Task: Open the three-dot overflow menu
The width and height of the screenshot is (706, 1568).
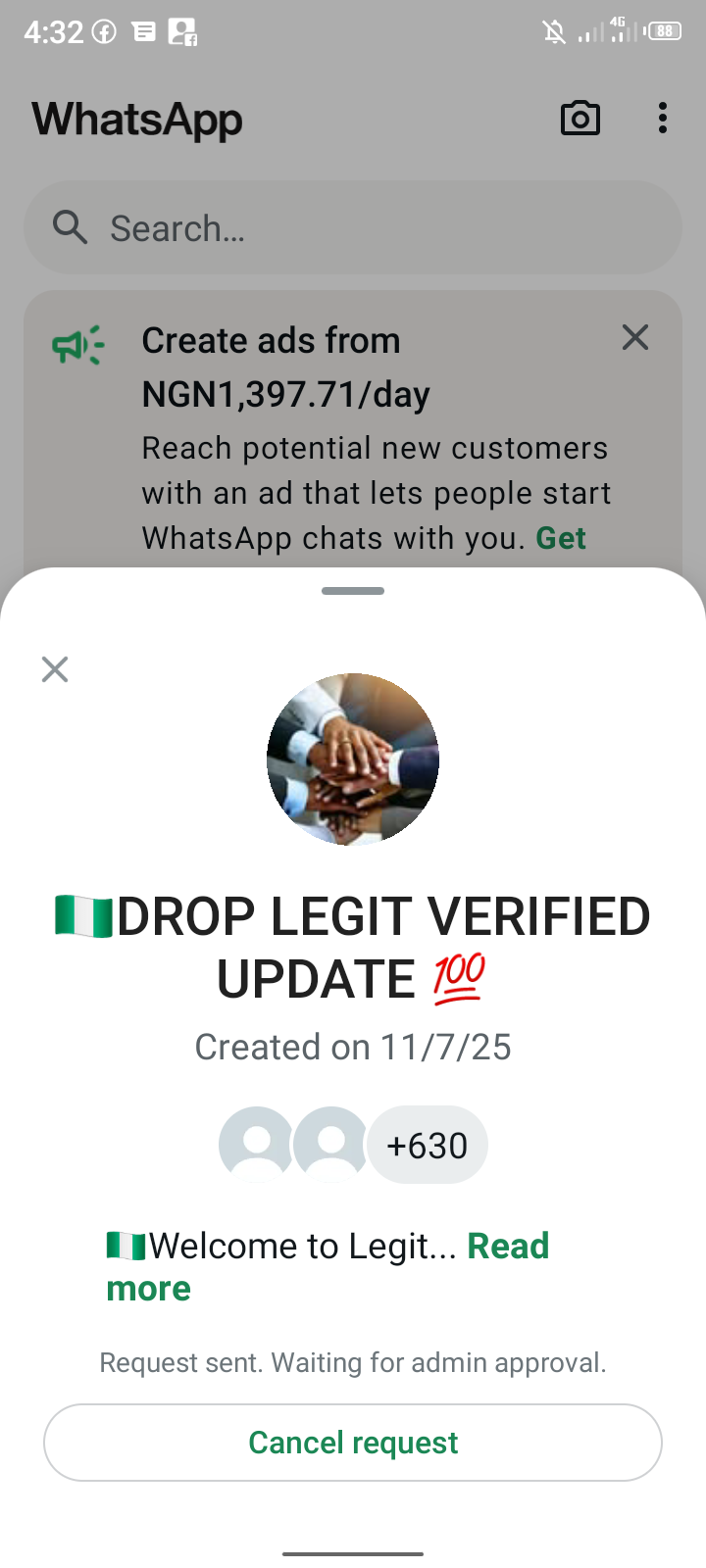Action: (663, 119)
